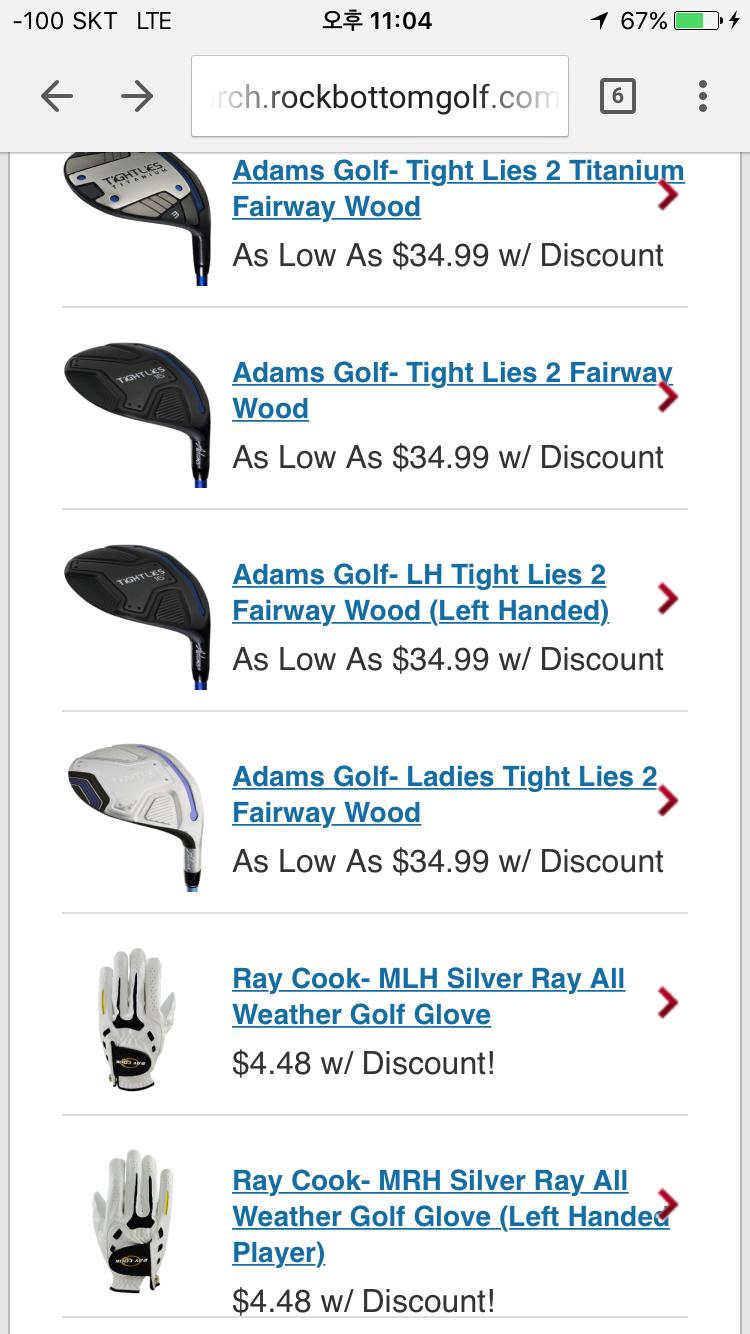Viewport: 750px width, 1334px height.
Task: Tap the chevron beside MLH Silver Ray glove
Action: 667,1002
